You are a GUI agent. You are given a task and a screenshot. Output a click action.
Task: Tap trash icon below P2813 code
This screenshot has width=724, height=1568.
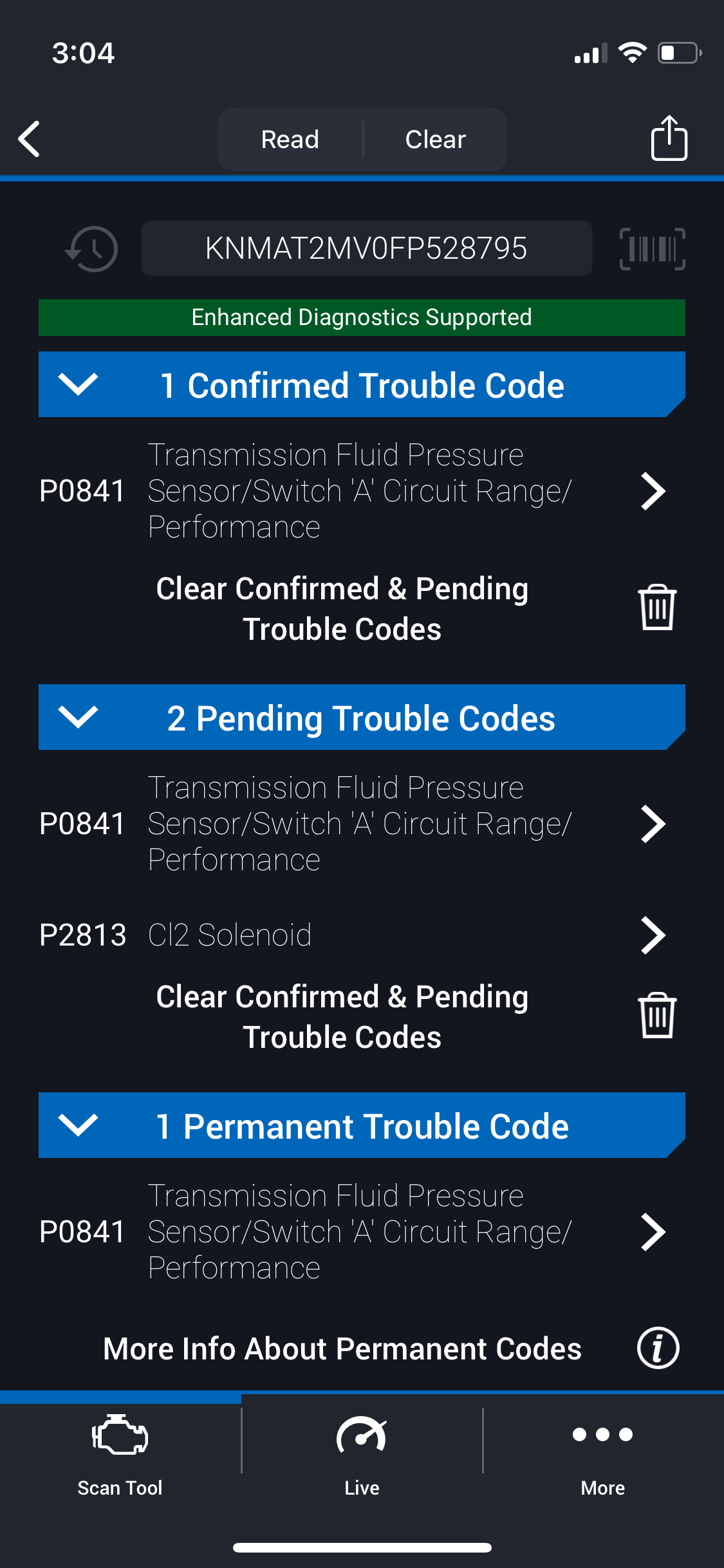tap(657, 1016)
